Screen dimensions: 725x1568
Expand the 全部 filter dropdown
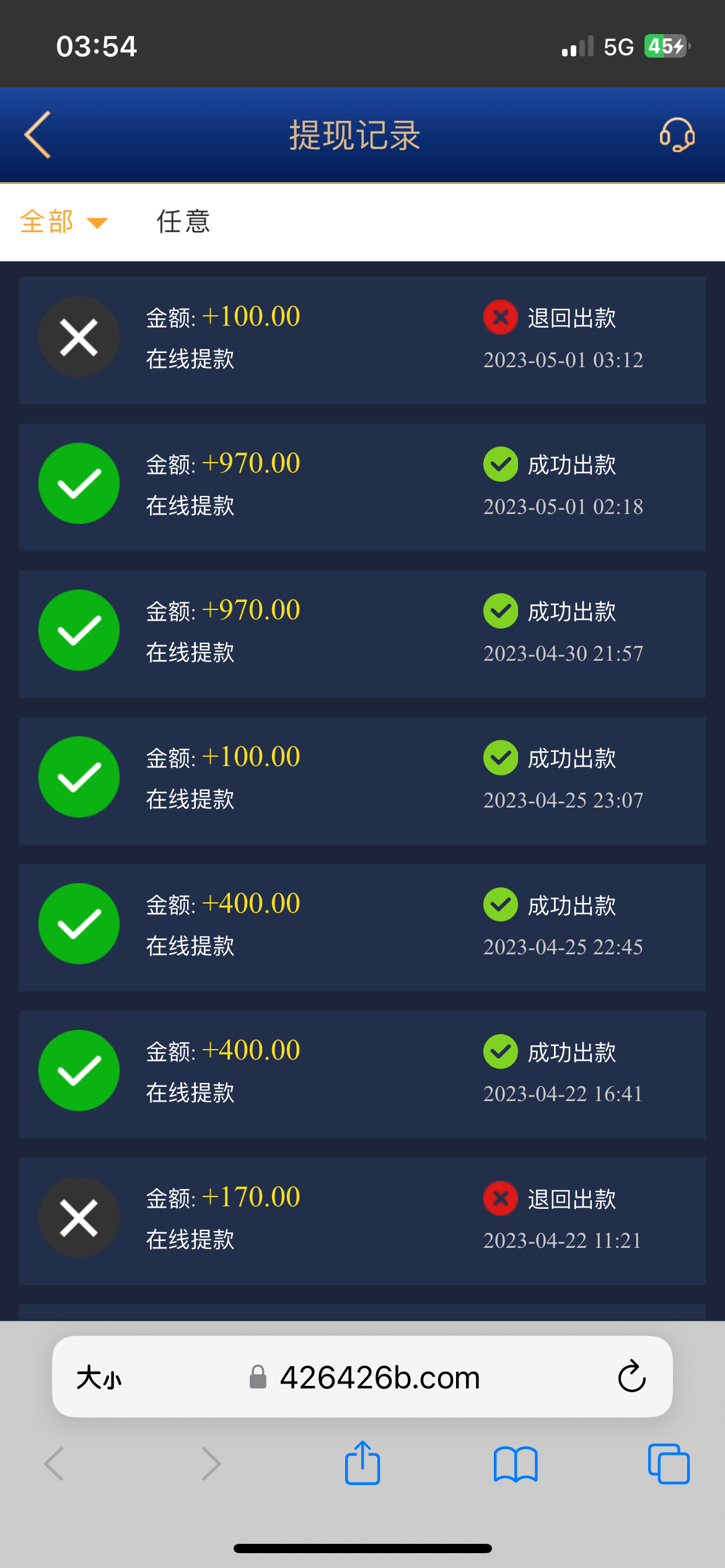click(x=63, y=222)
